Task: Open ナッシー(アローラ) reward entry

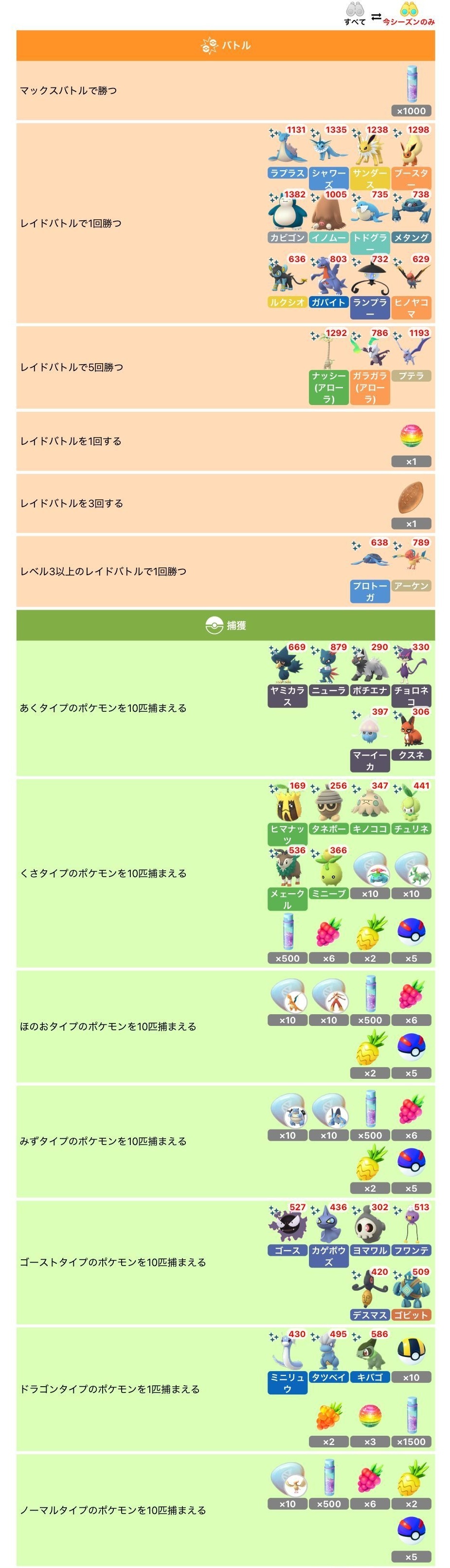Action: point(329,367)
